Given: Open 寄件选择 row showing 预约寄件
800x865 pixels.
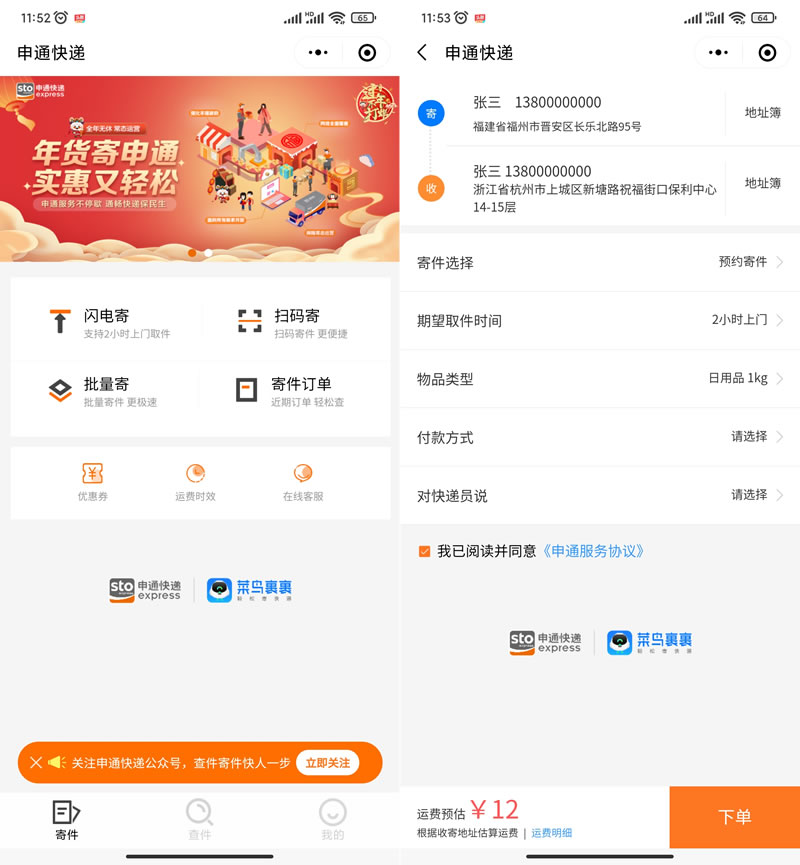Looking at the screenshot, I should point(600,262).
